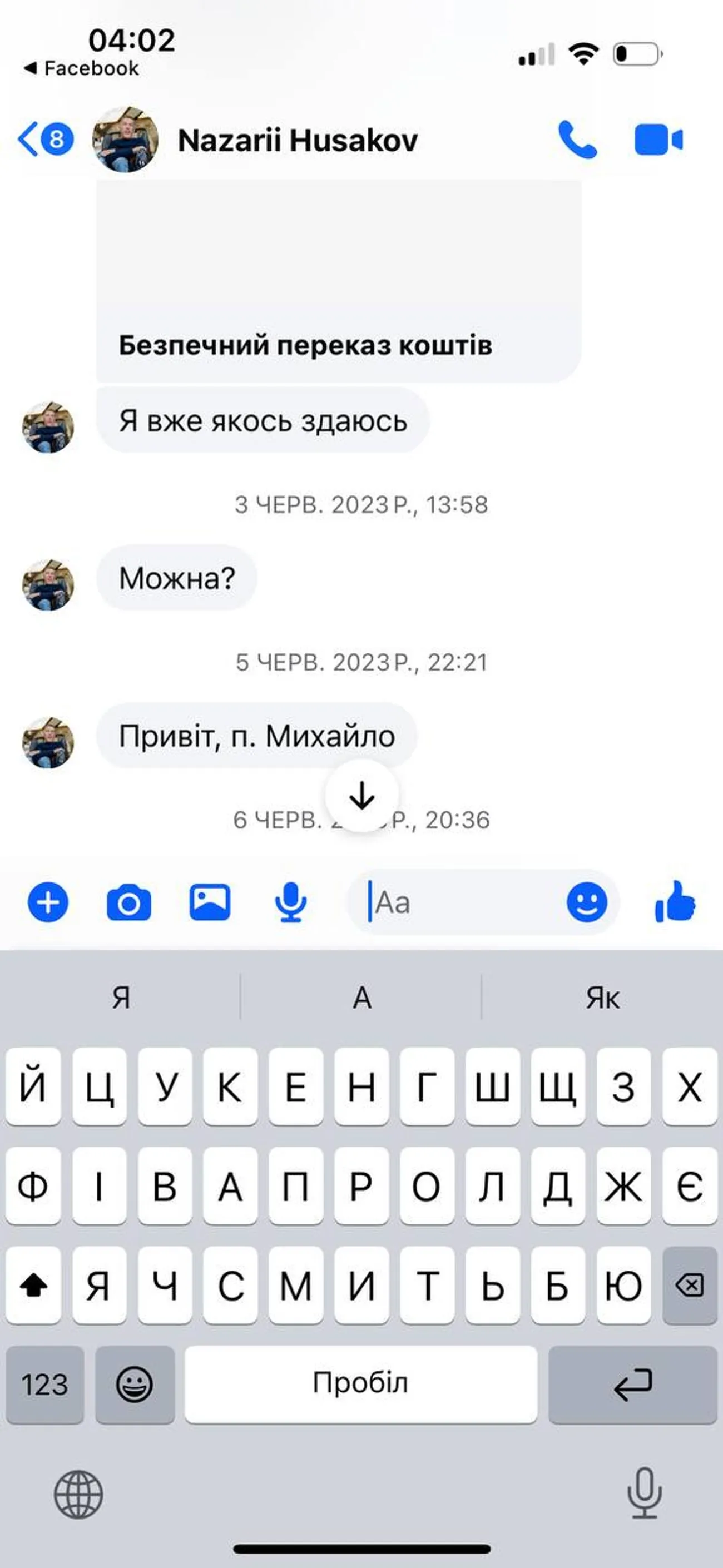Choose keyboard suggestion Як
Screen dimensions: 723x1568
point(602,998)
